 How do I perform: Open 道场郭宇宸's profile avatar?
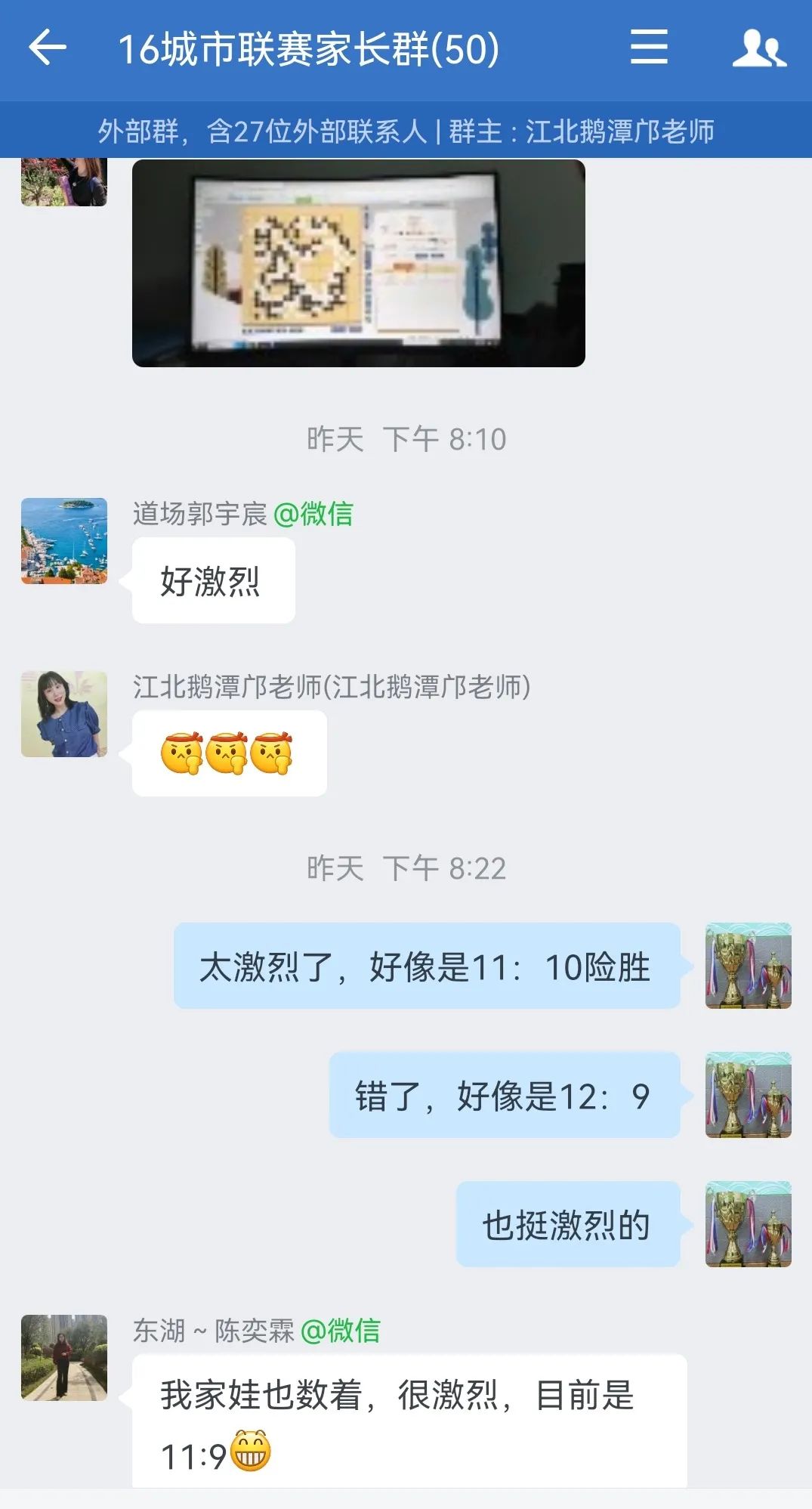coord(64,541)
